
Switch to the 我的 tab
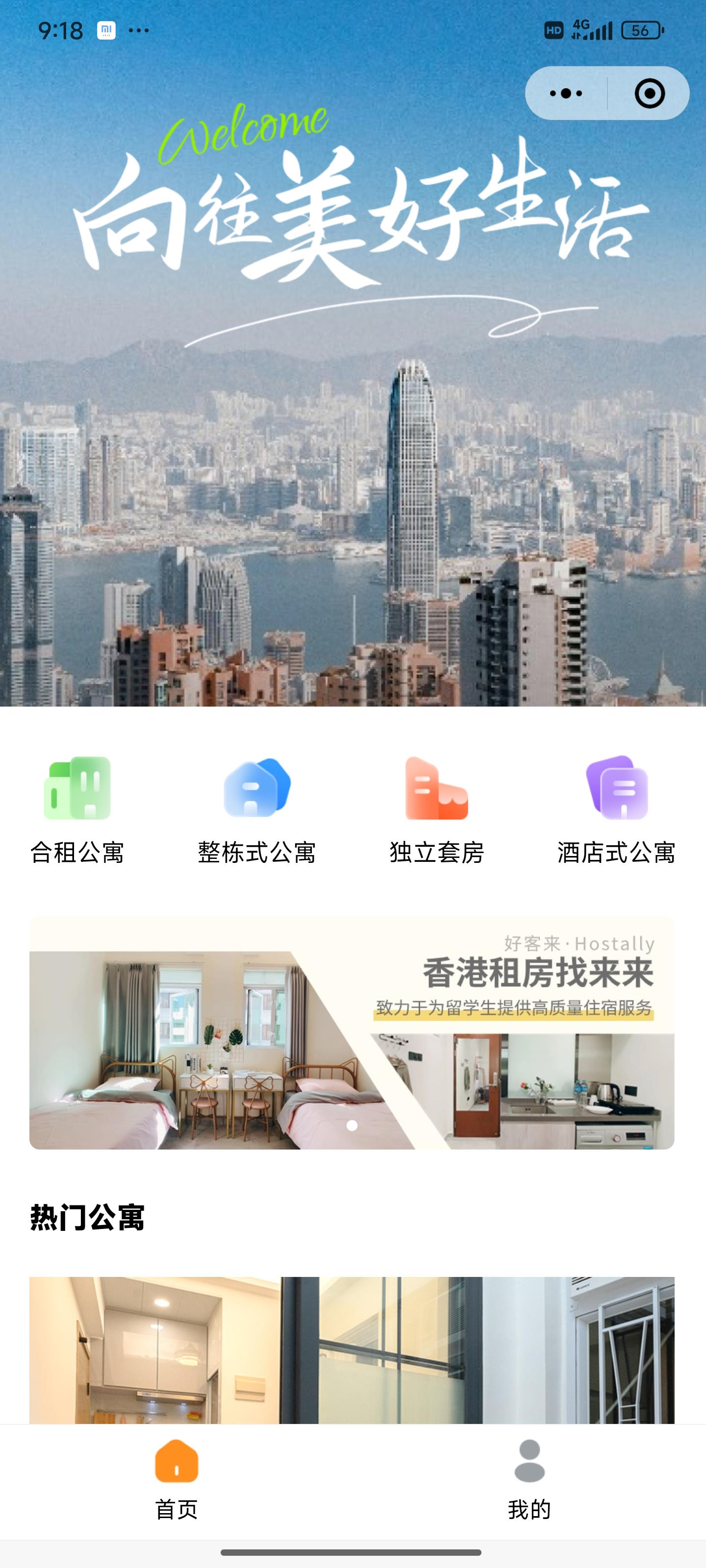[x=529, y=1480]
